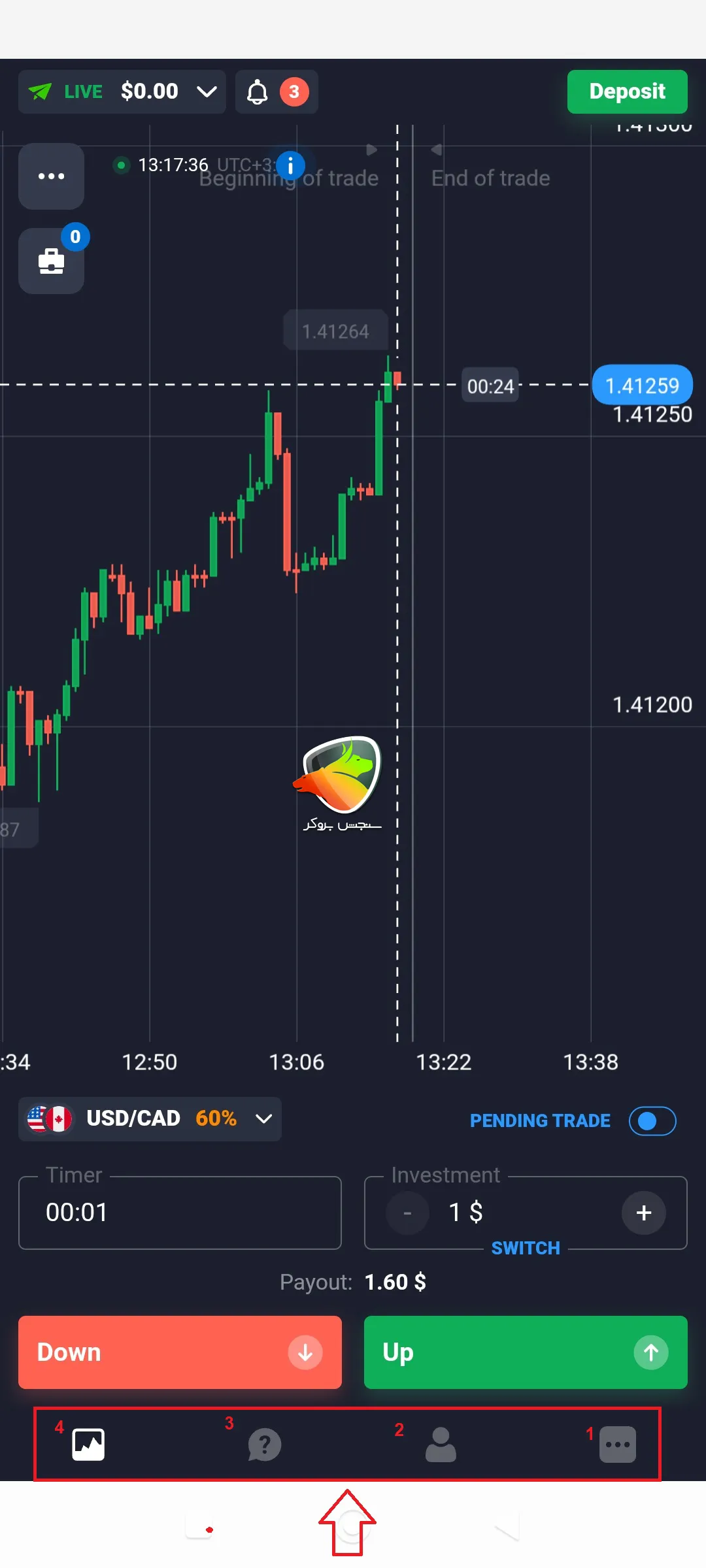Click the info icon near the clock

290,165
